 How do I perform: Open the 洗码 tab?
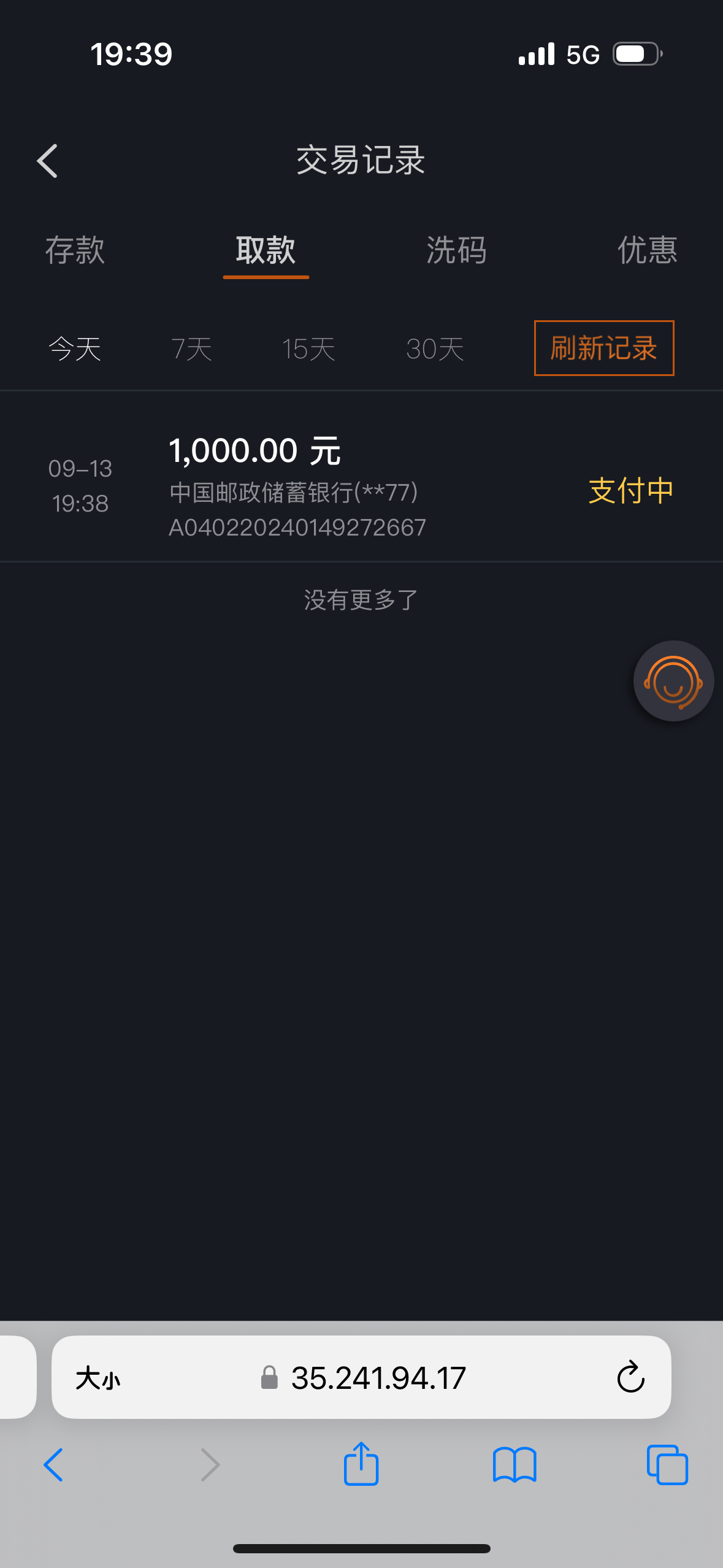(457, 250)
